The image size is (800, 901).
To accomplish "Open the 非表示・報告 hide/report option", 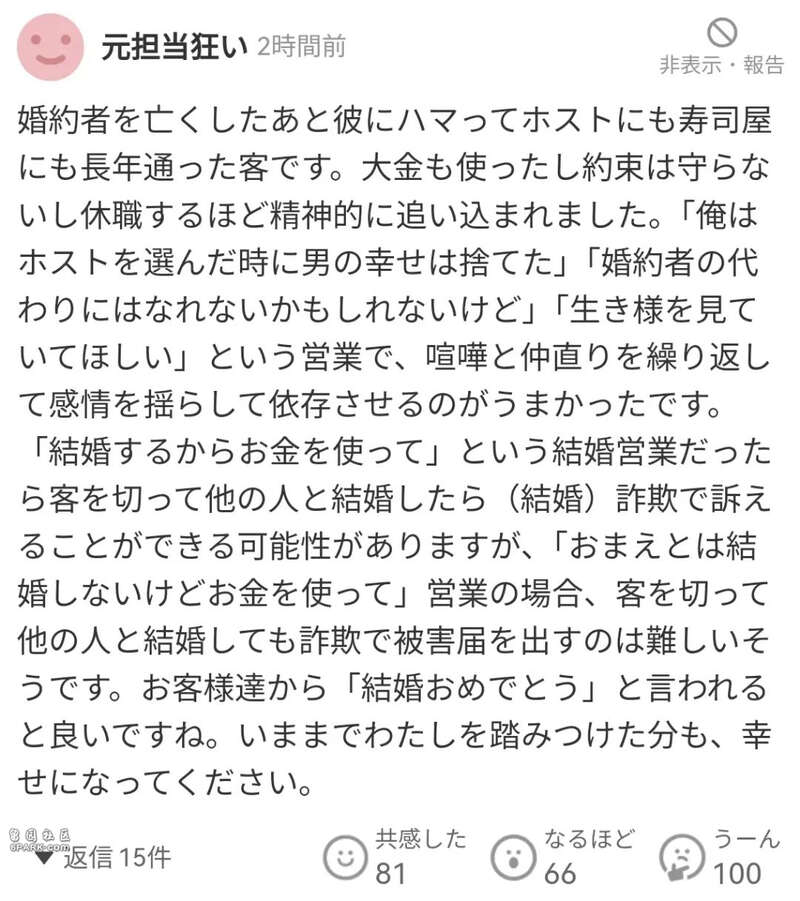I will (722, 47).
